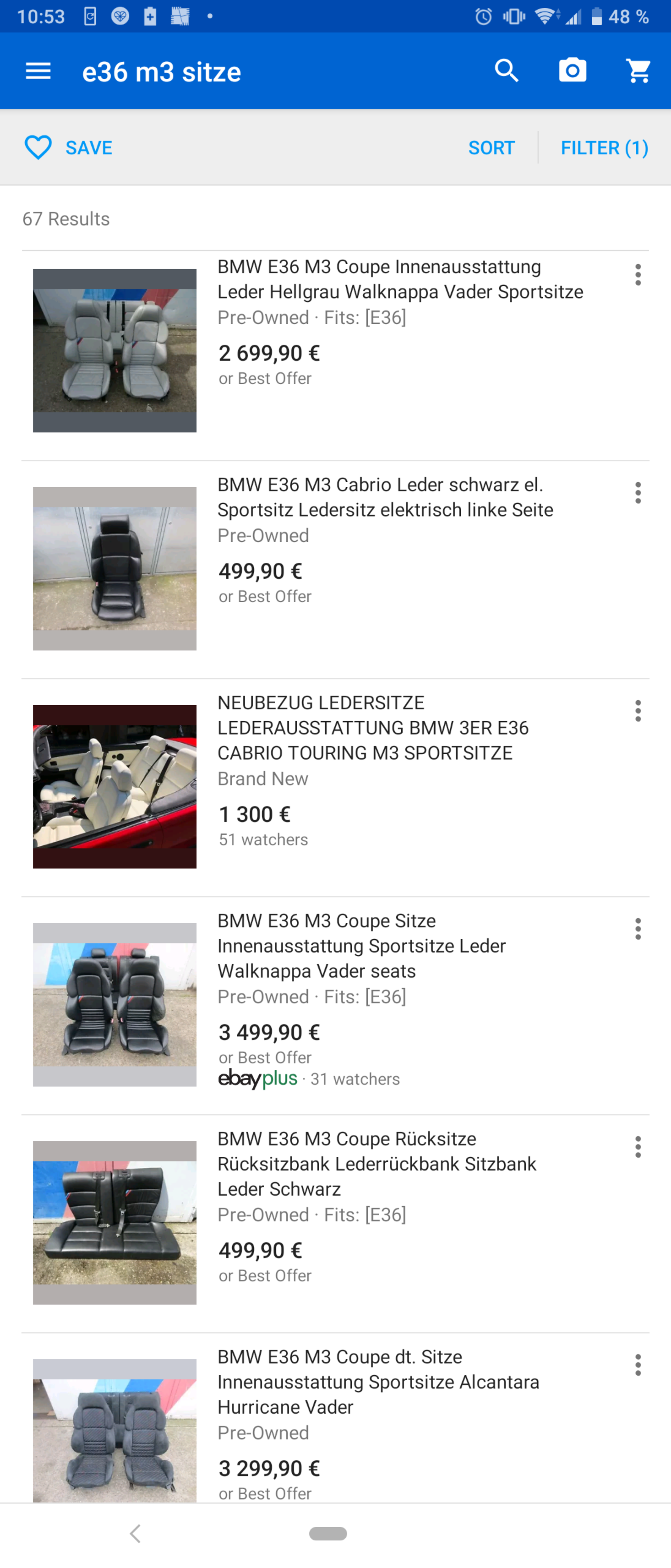Open the hamburger navigation menu
671x1568 pixels.
pos(38,71)
